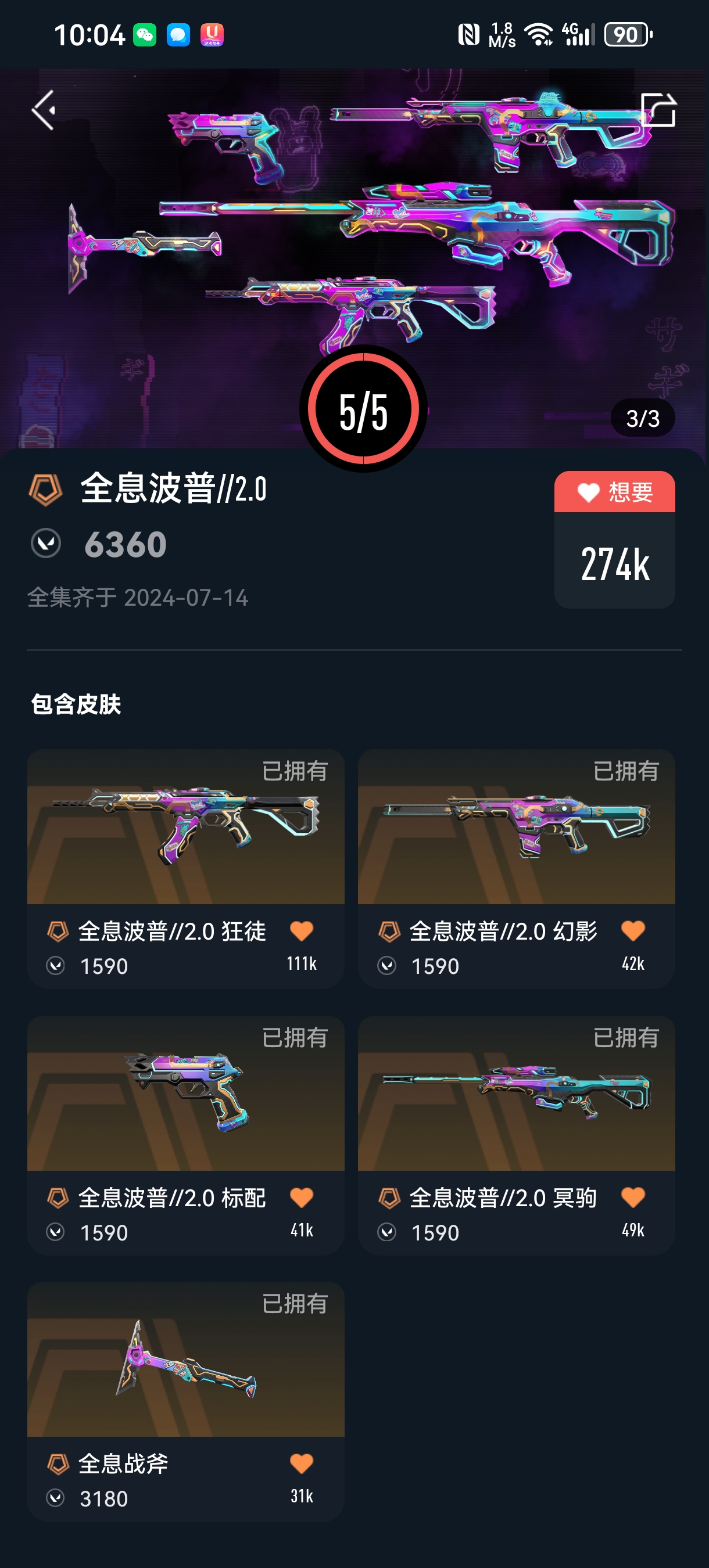This screenshot has height=1568, width=709.
Task: Like the 全息波普//2.0 幻影 skin
Action: click(633, 931)
